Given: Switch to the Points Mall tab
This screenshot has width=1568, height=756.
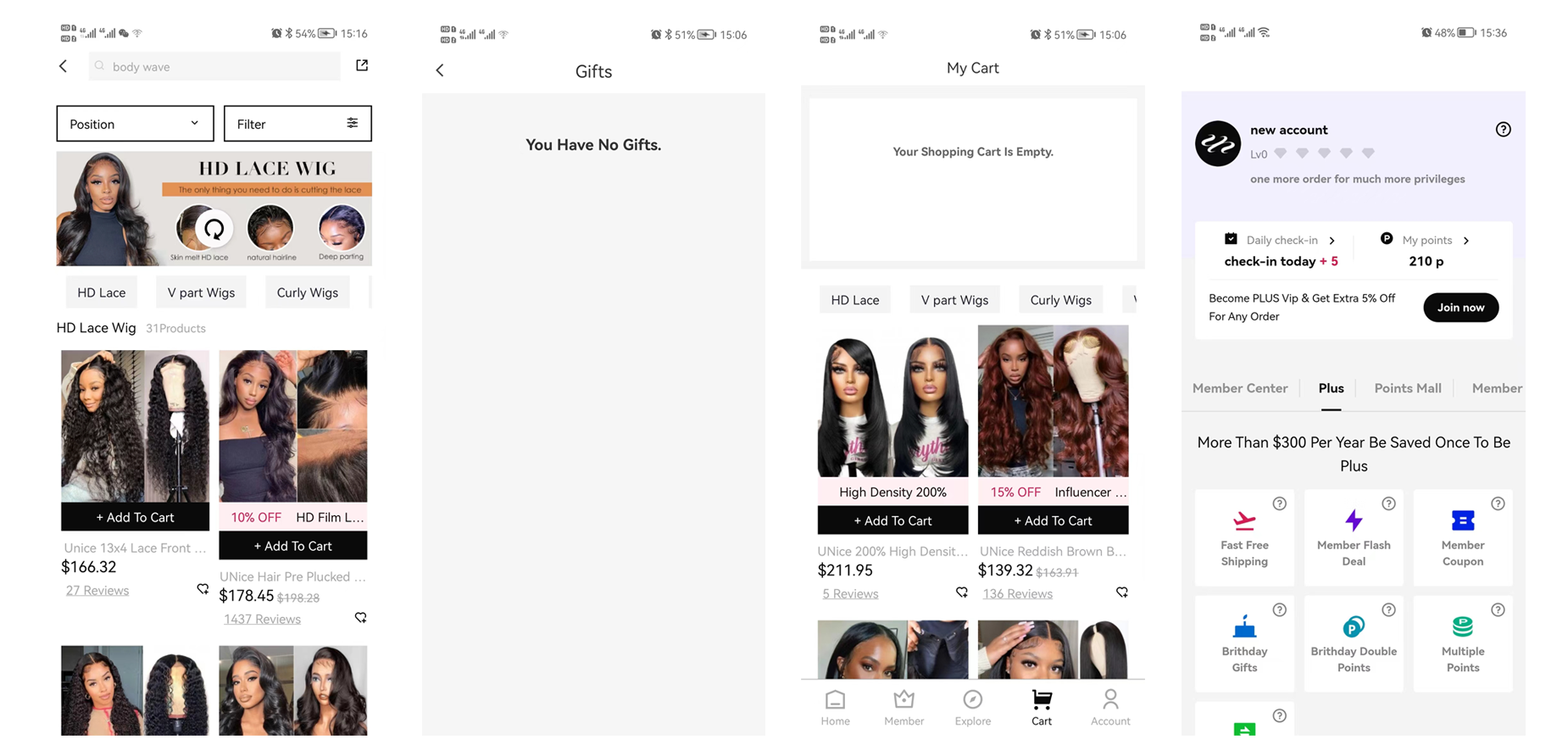Looking at the screenshot, I should pos(1407,388).
